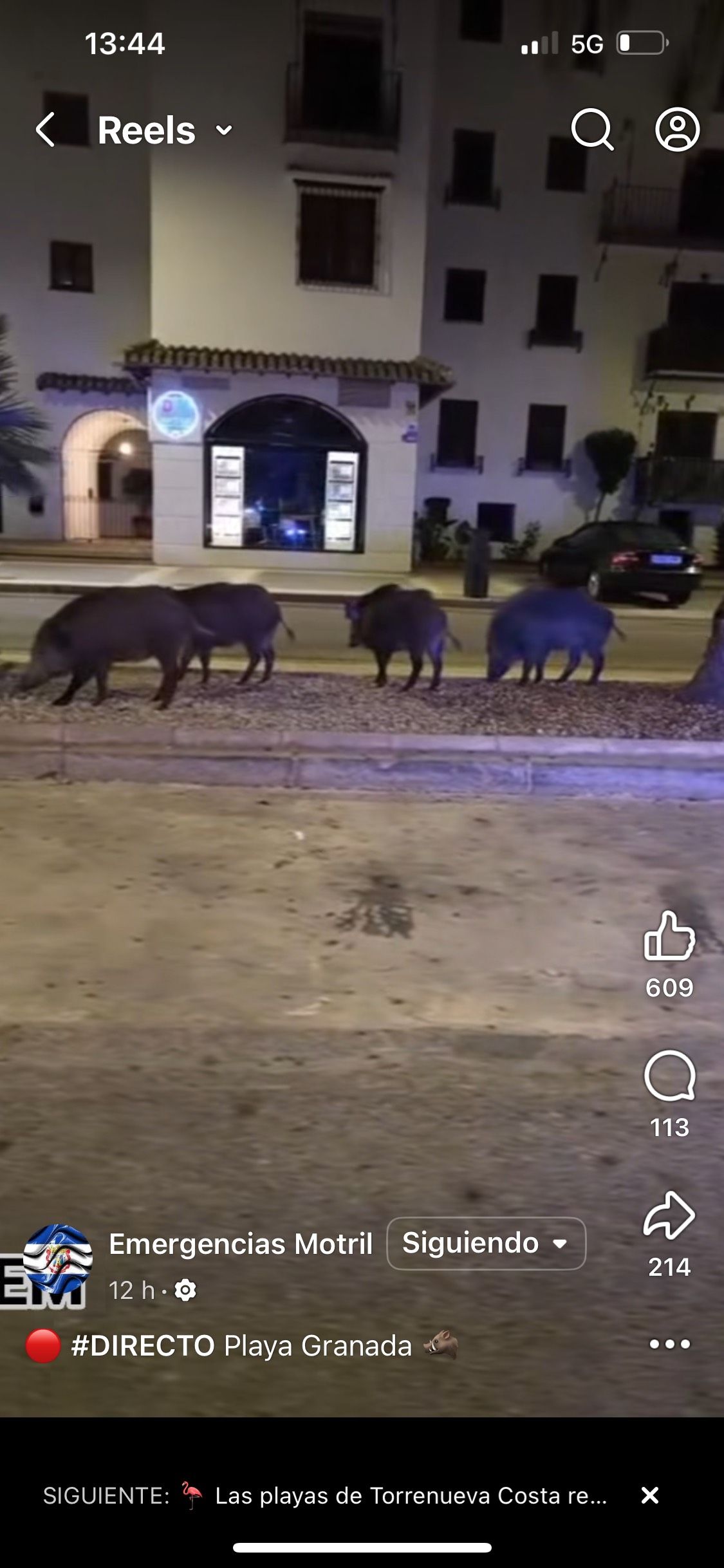Open the Reels feed selector chevron
The height and width of the screenshot is (1568, 724).
[x=222, y=131]
